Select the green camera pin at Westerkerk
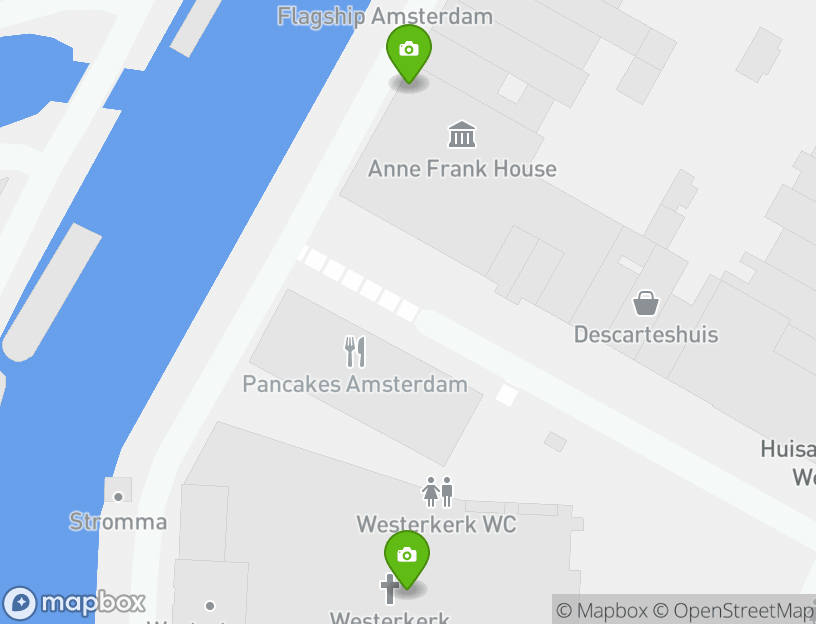This screenshot has height=624, width=816. (407, 557)
